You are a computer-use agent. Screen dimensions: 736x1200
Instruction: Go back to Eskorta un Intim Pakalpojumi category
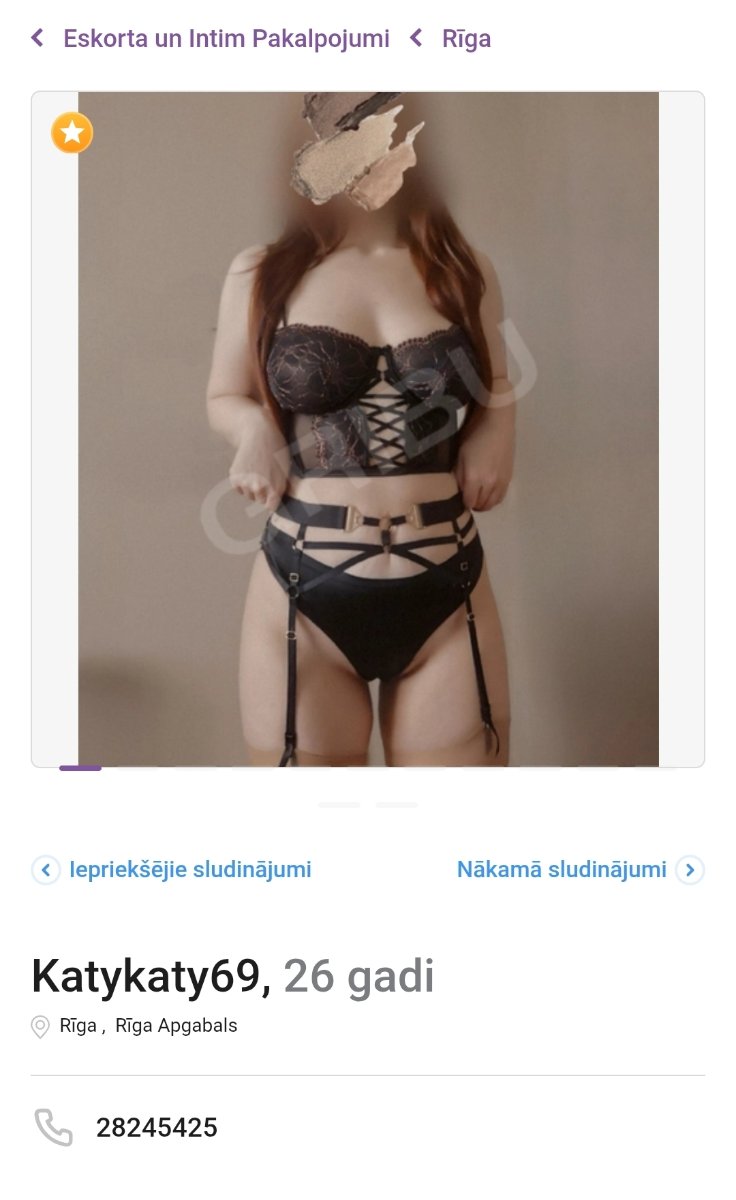click(x=225, y=39)
